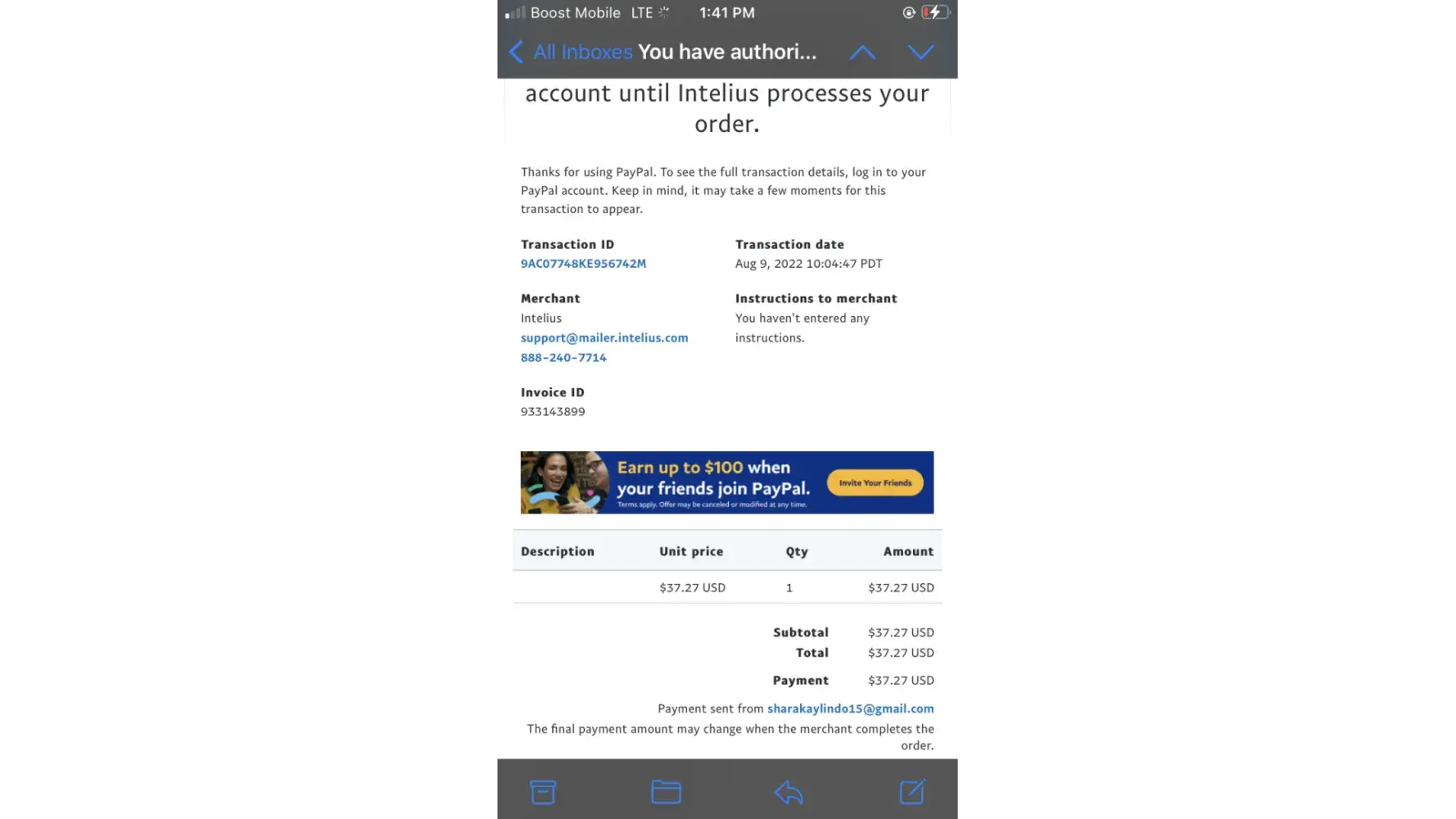Go to next email with down arrow
The image size is (1456, 819).
[x=920, y=52]
